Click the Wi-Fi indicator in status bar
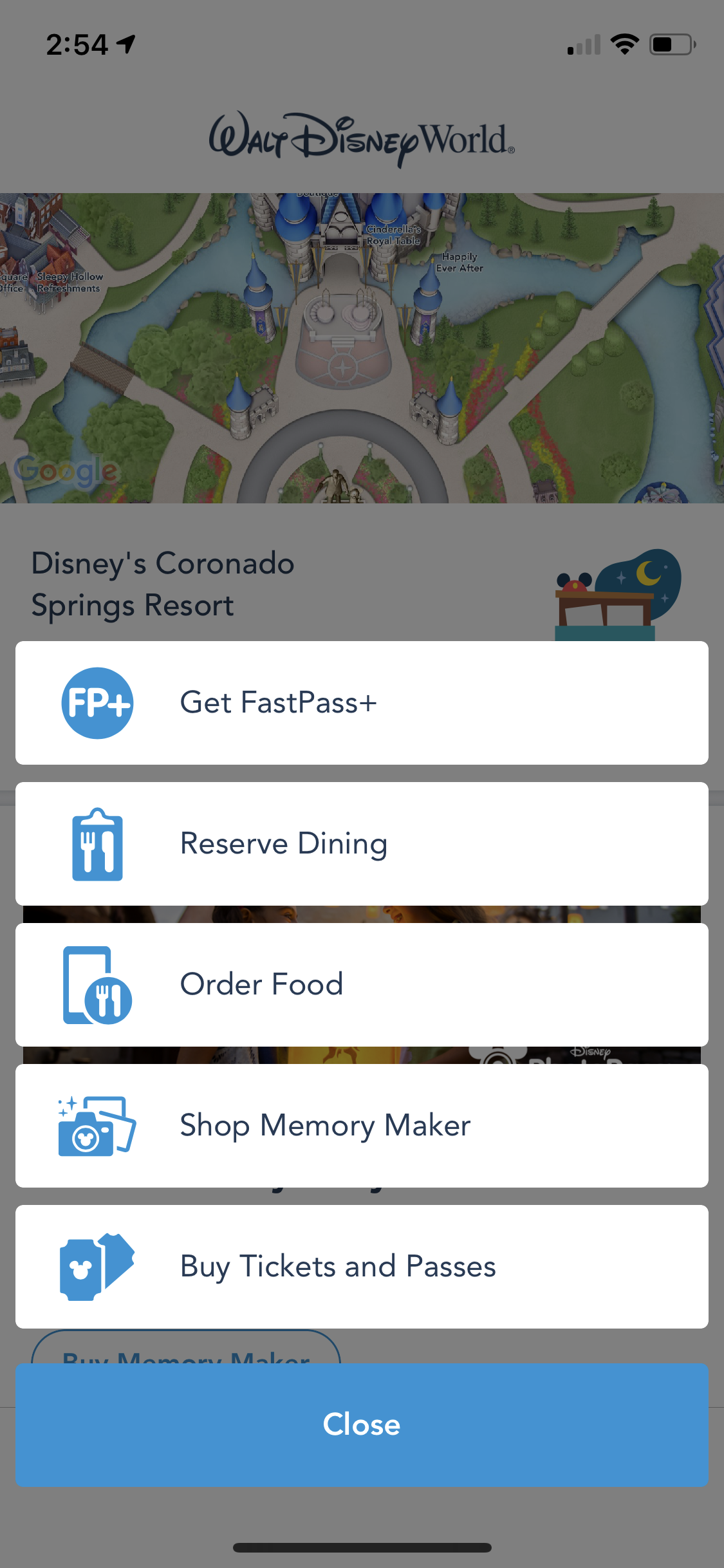724x1568 pixels. coord(622,44)
